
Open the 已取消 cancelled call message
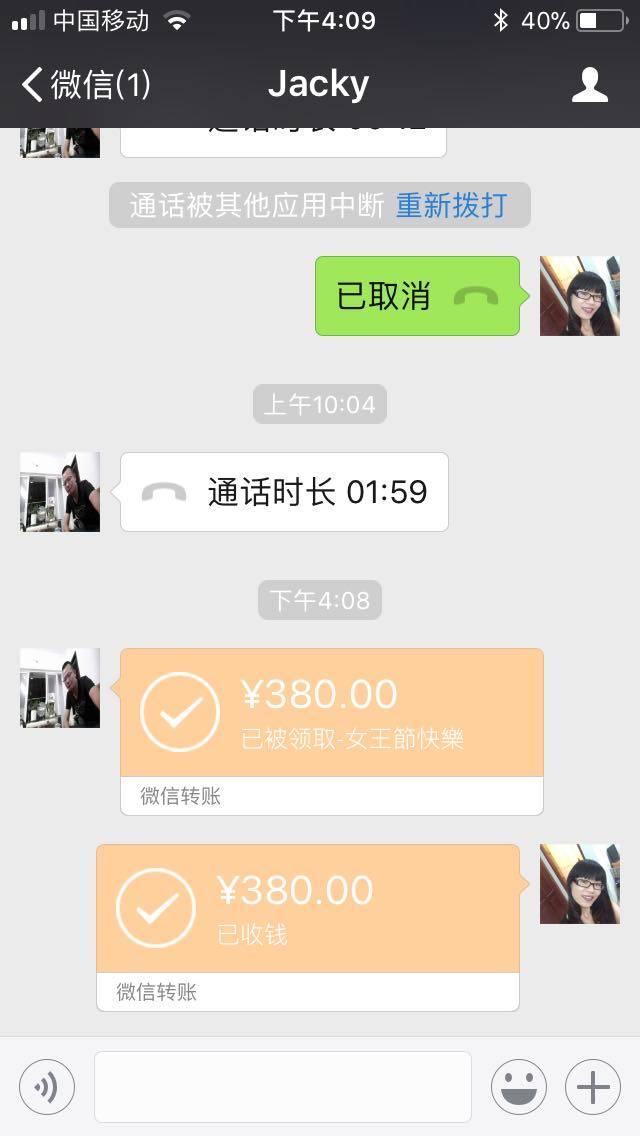[x=417, y=296]
